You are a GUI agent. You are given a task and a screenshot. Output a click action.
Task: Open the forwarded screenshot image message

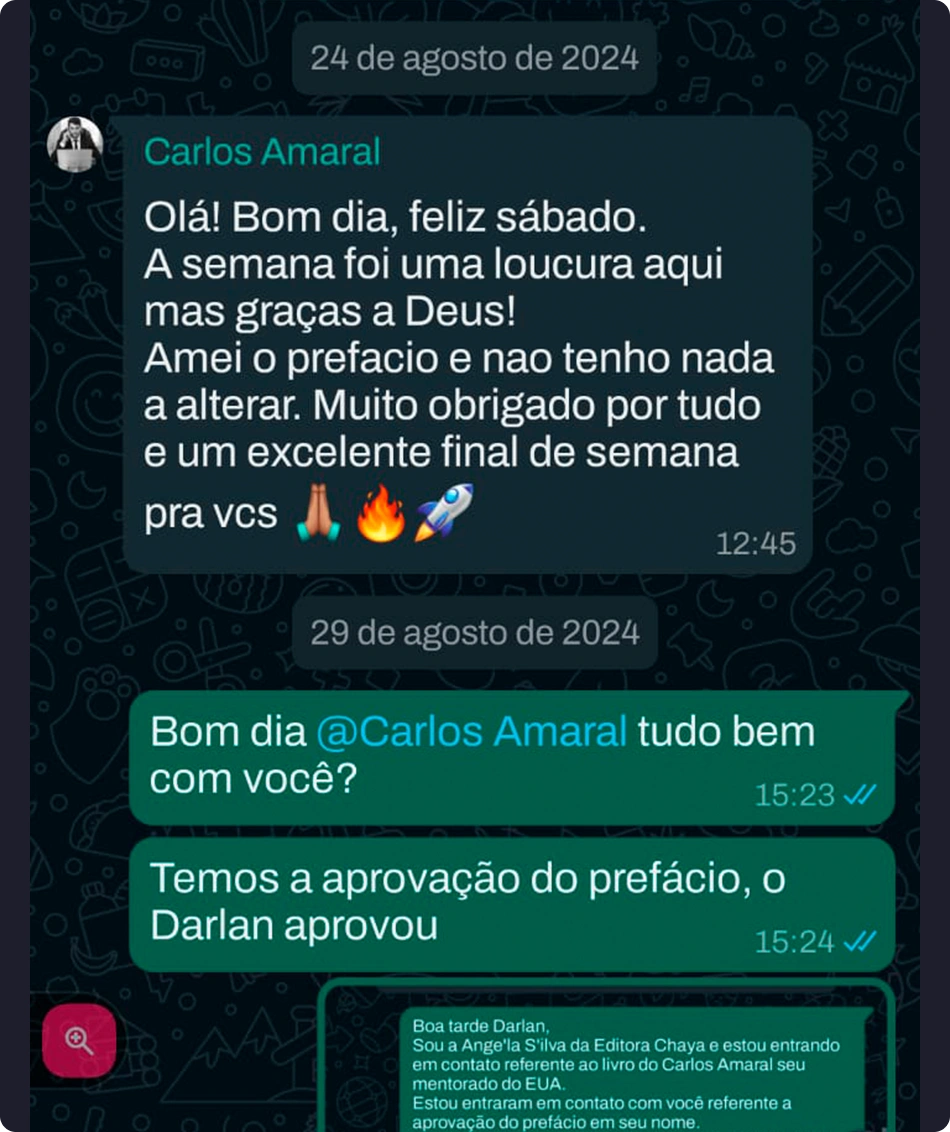[x=605, y=1060]
